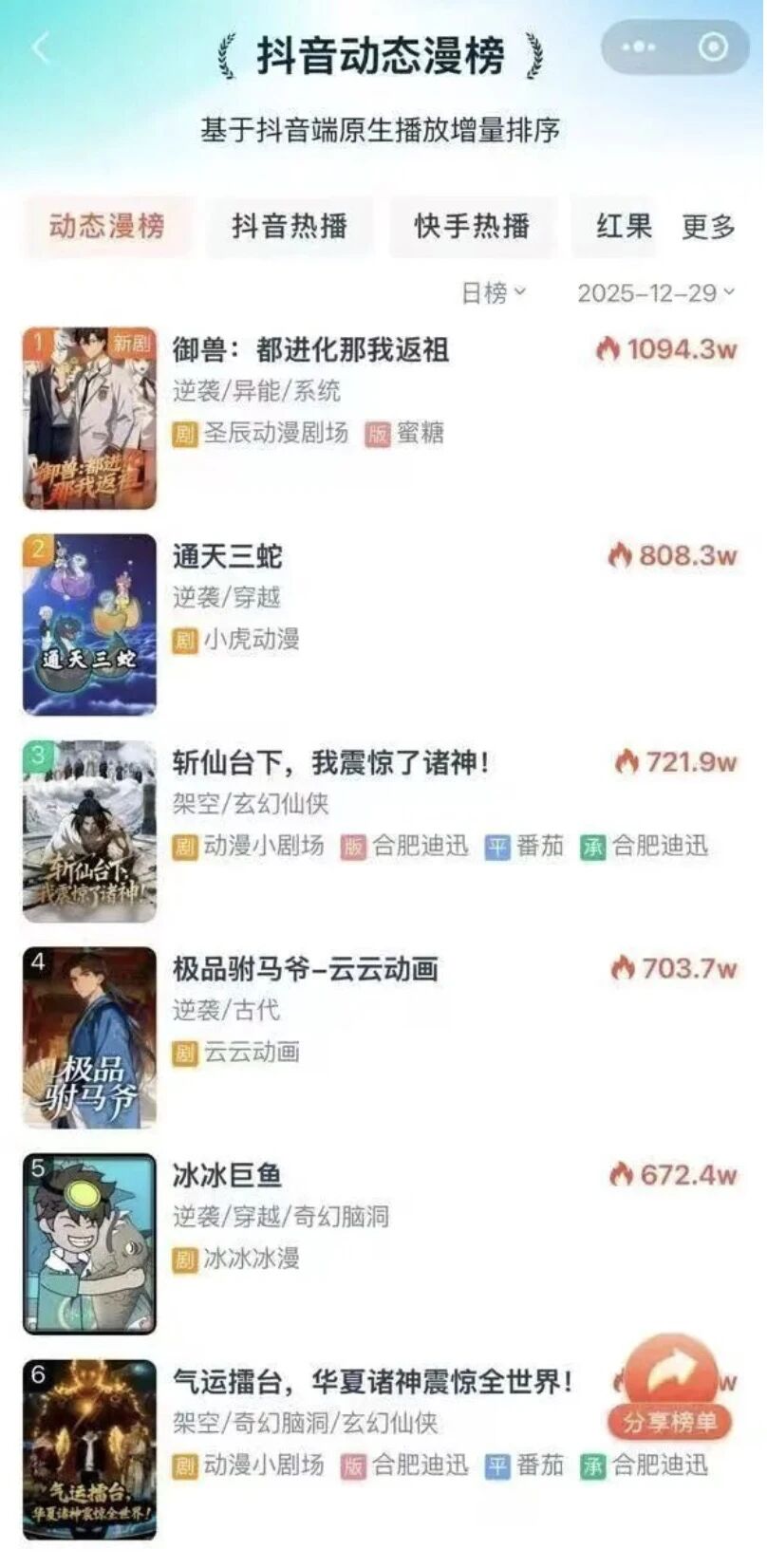Open the 2025-12-29 date picker
The width and height of the screenshot is (767, 1568).
coord(656,292)
